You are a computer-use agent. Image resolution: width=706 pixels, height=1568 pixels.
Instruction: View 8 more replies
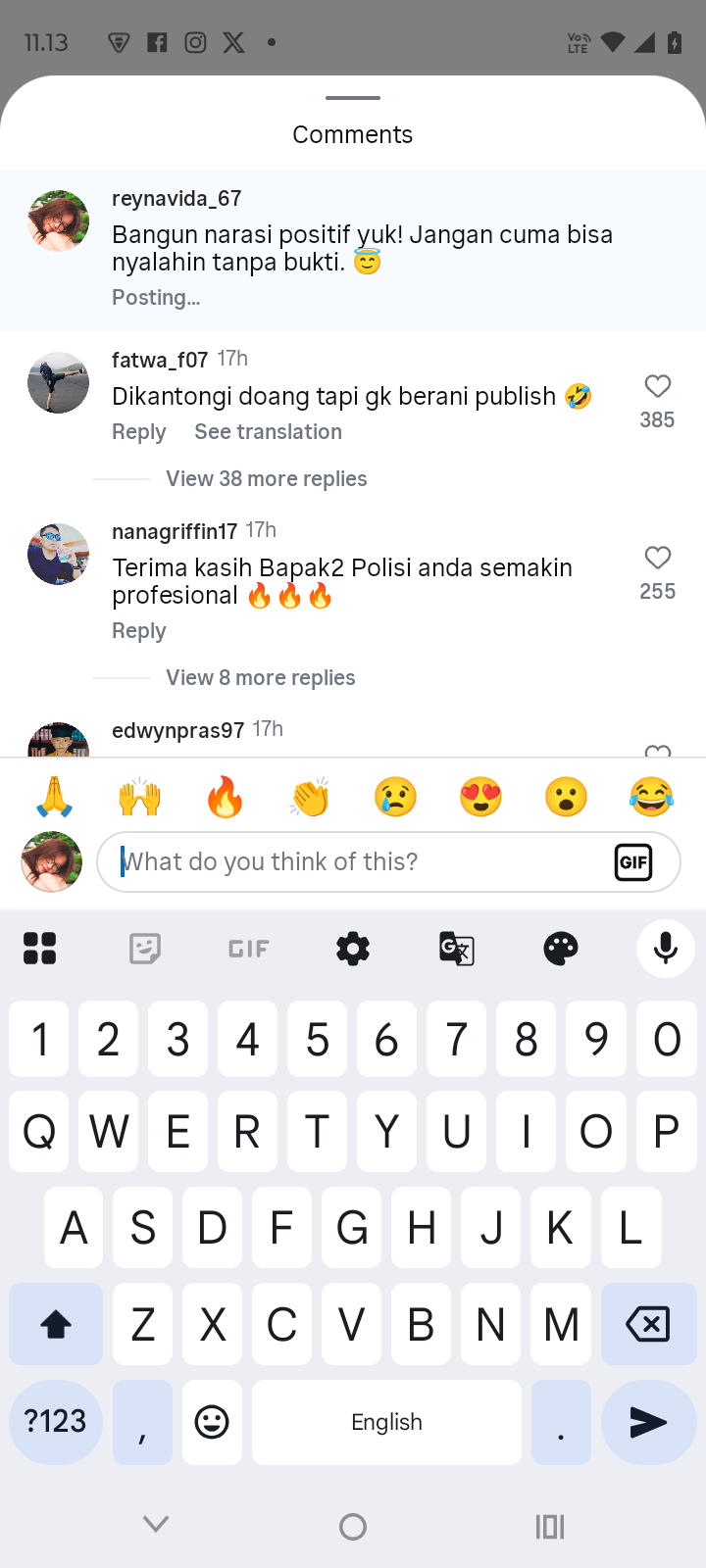pyautogui.click(x=260, y=678)
